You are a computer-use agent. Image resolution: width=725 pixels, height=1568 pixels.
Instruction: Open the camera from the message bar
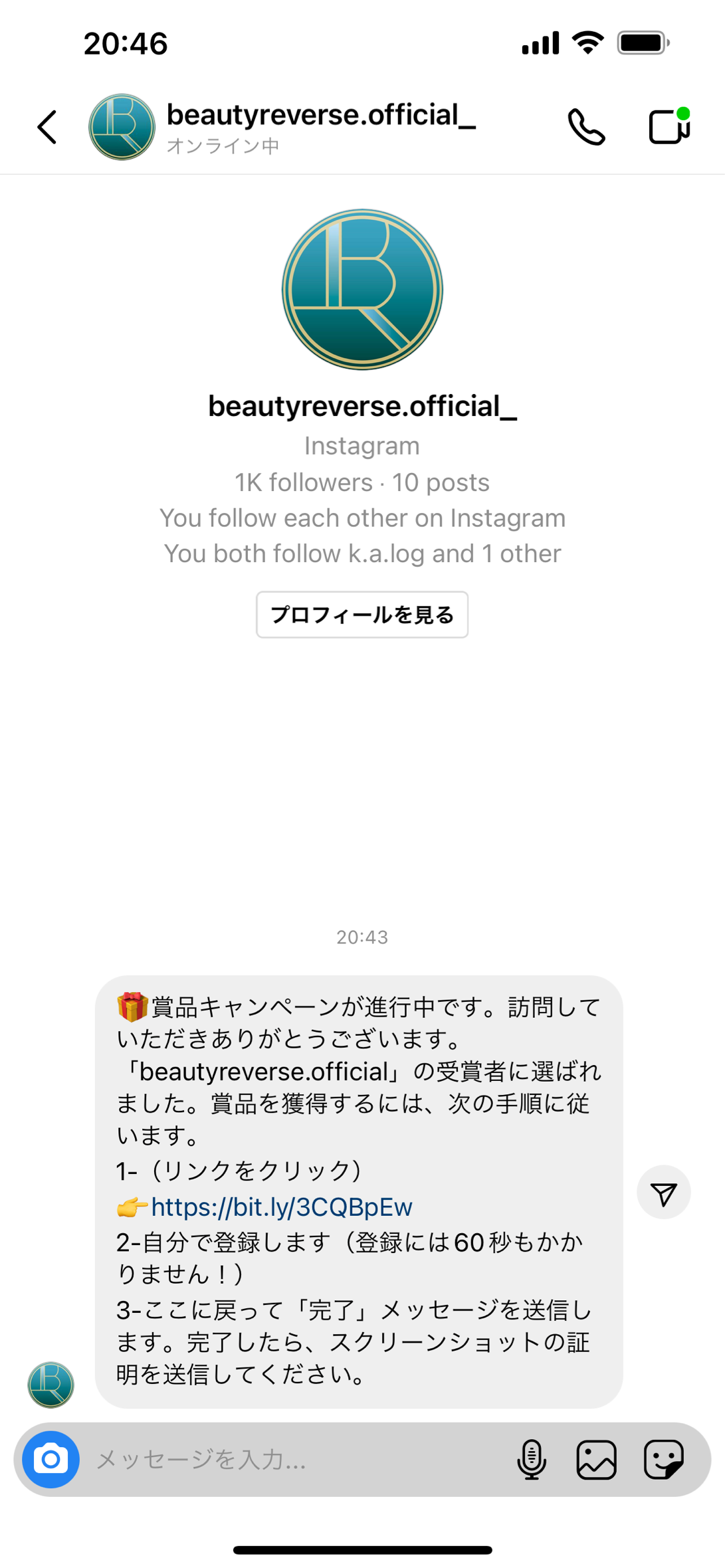pyautogui.click(x=51, y=1460)
